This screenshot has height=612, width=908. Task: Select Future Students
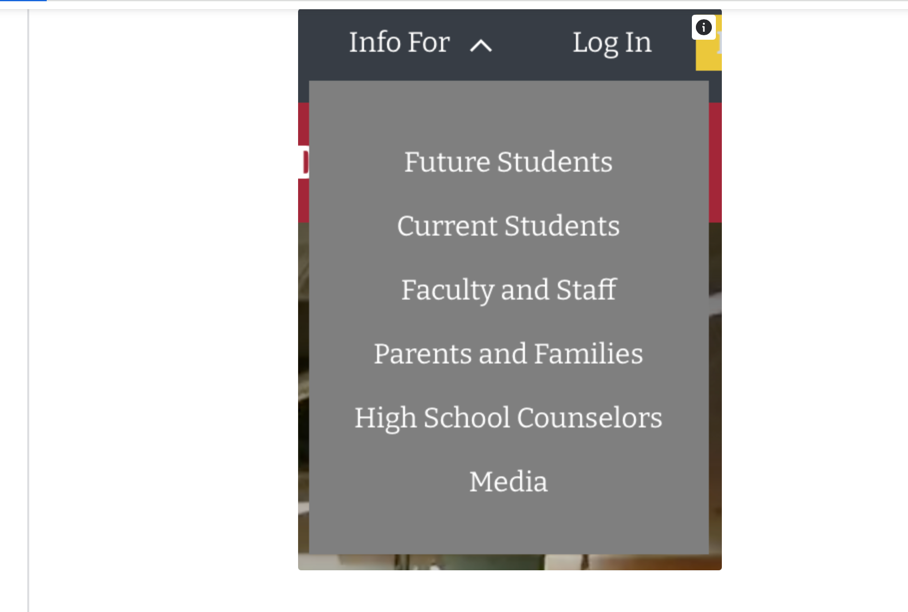tap(508, 162)
